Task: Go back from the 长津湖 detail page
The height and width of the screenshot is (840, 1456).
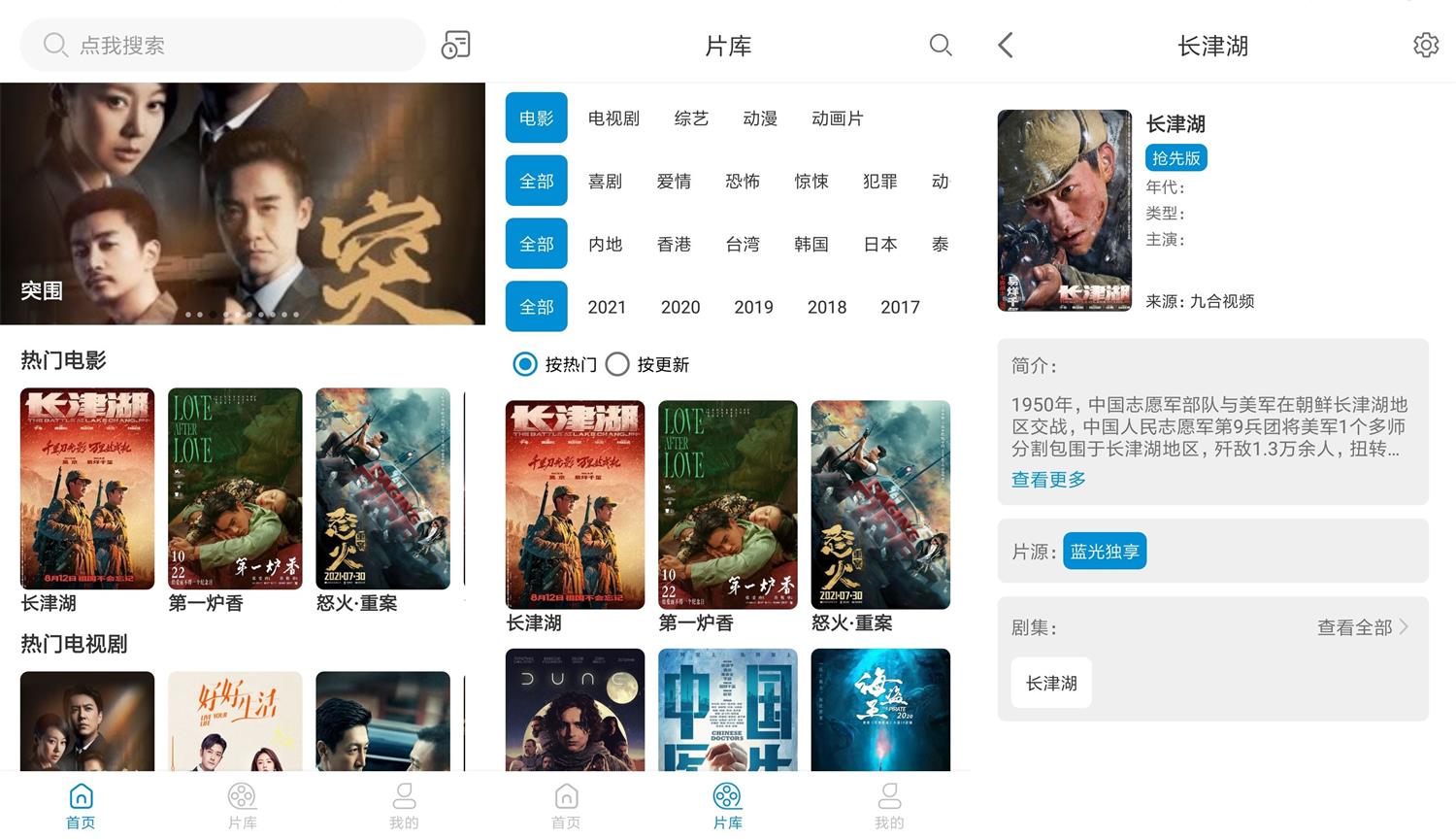Action: click(x=1006, y=46)
